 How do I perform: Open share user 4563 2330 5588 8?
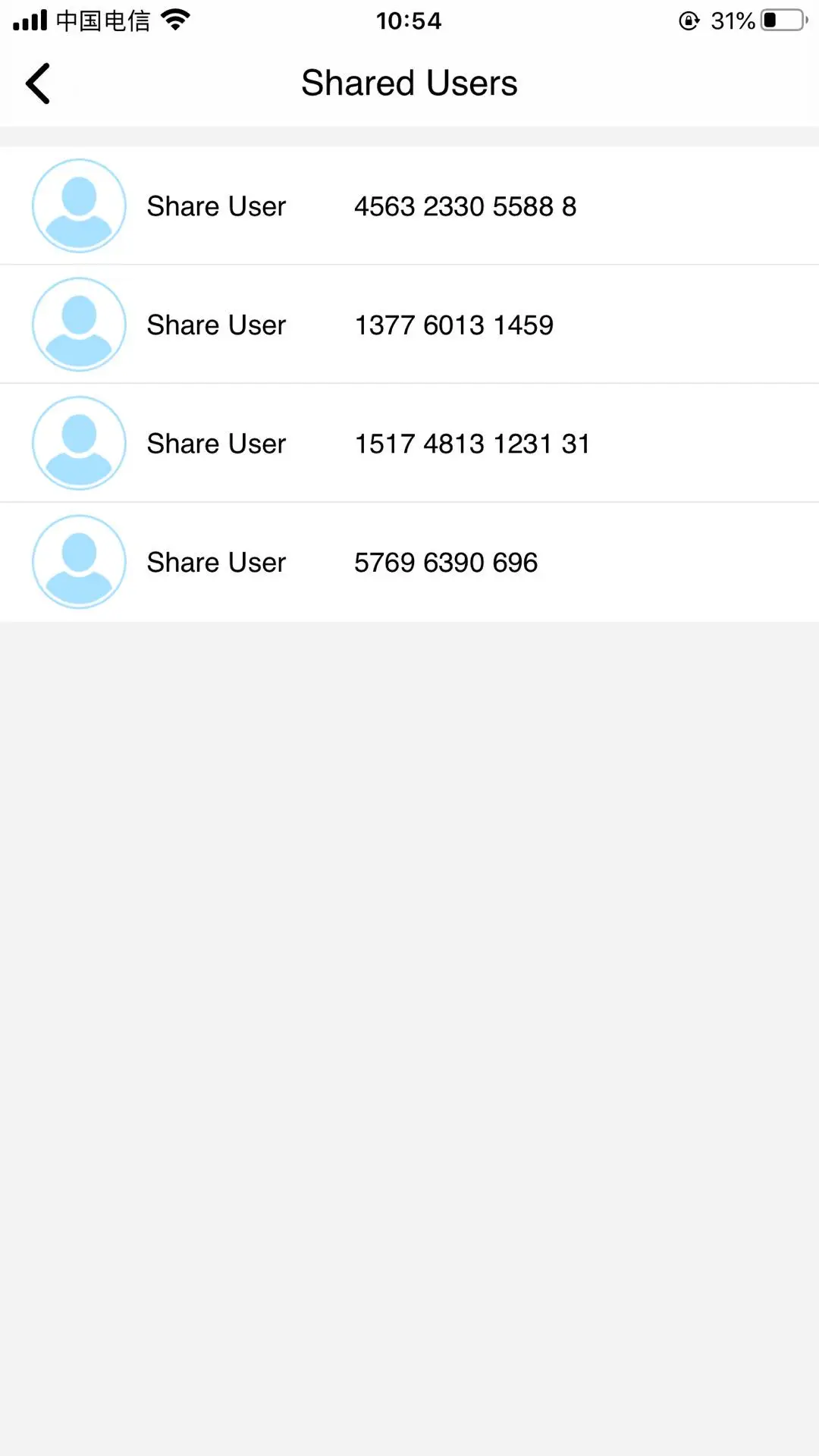click(409, 206)
